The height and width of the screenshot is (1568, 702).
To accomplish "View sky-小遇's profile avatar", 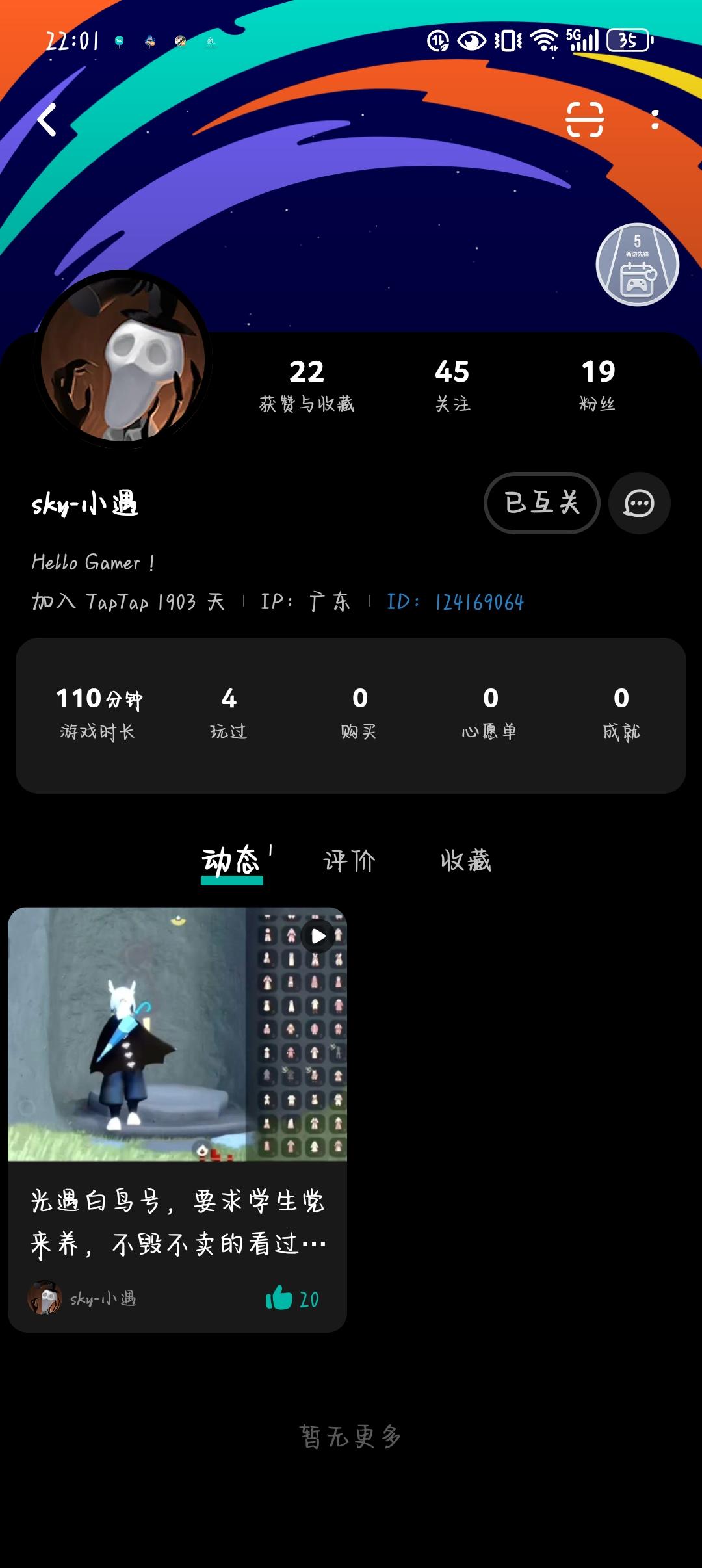I will 123,359.
